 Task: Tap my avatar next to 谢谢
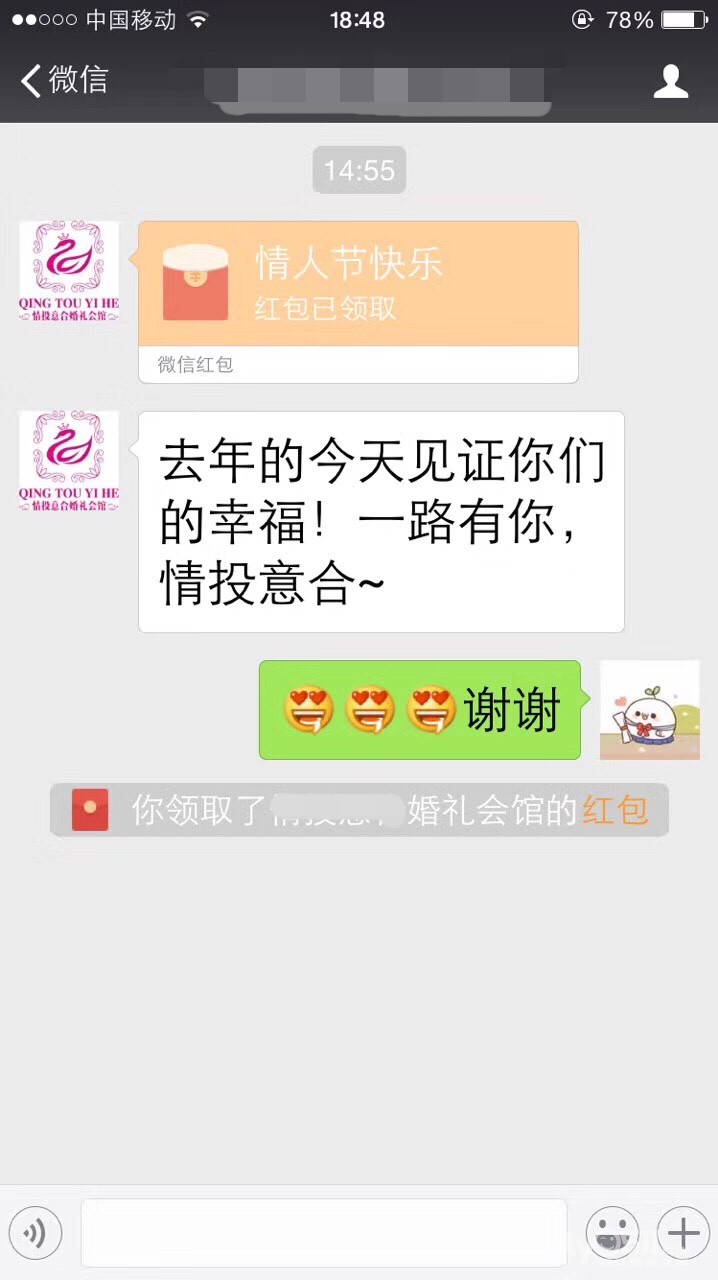(x=649, y=709)
